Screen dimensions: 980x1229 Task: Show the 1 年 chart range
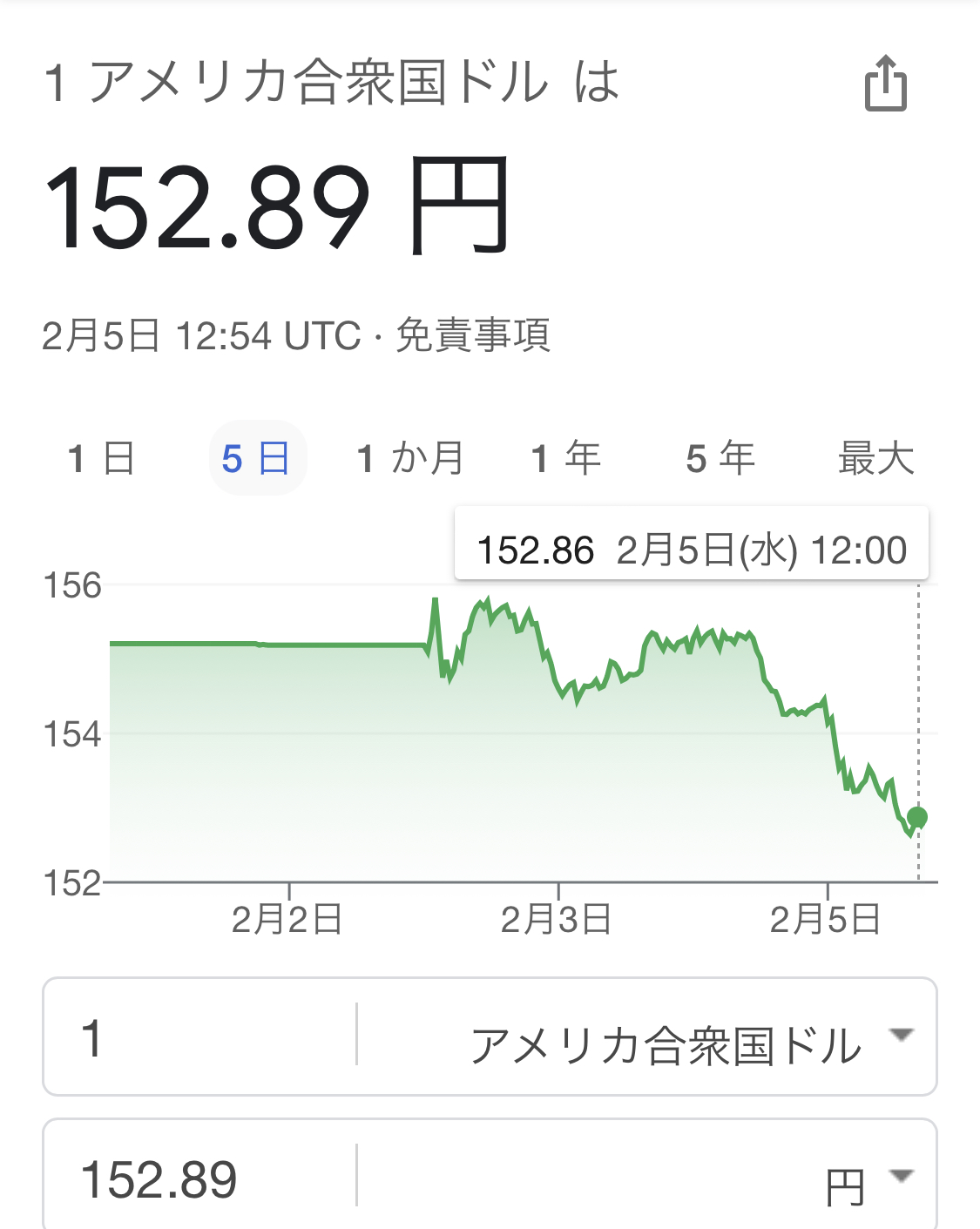tap(565, 458)
